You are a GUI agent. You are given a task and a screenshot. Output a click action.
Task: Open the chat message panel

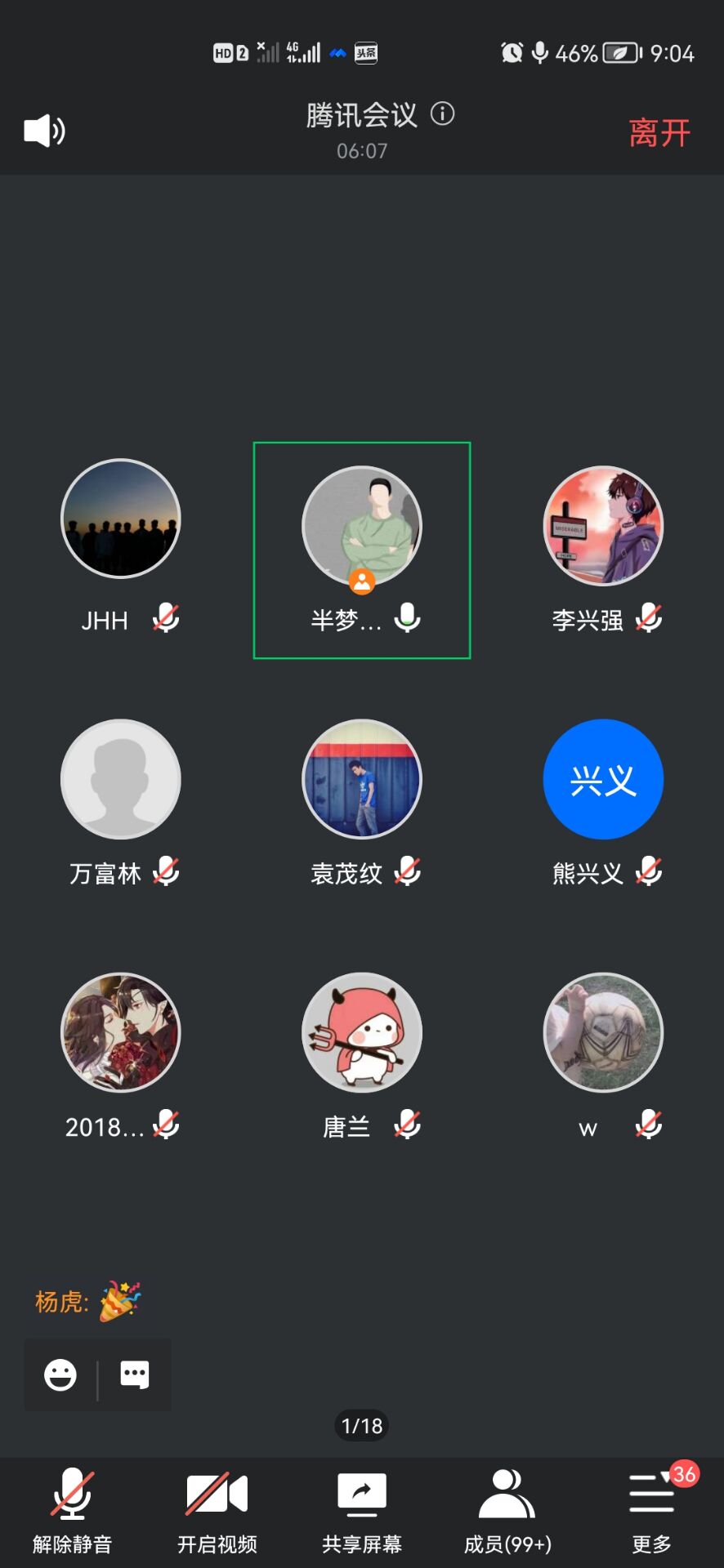135,1374
